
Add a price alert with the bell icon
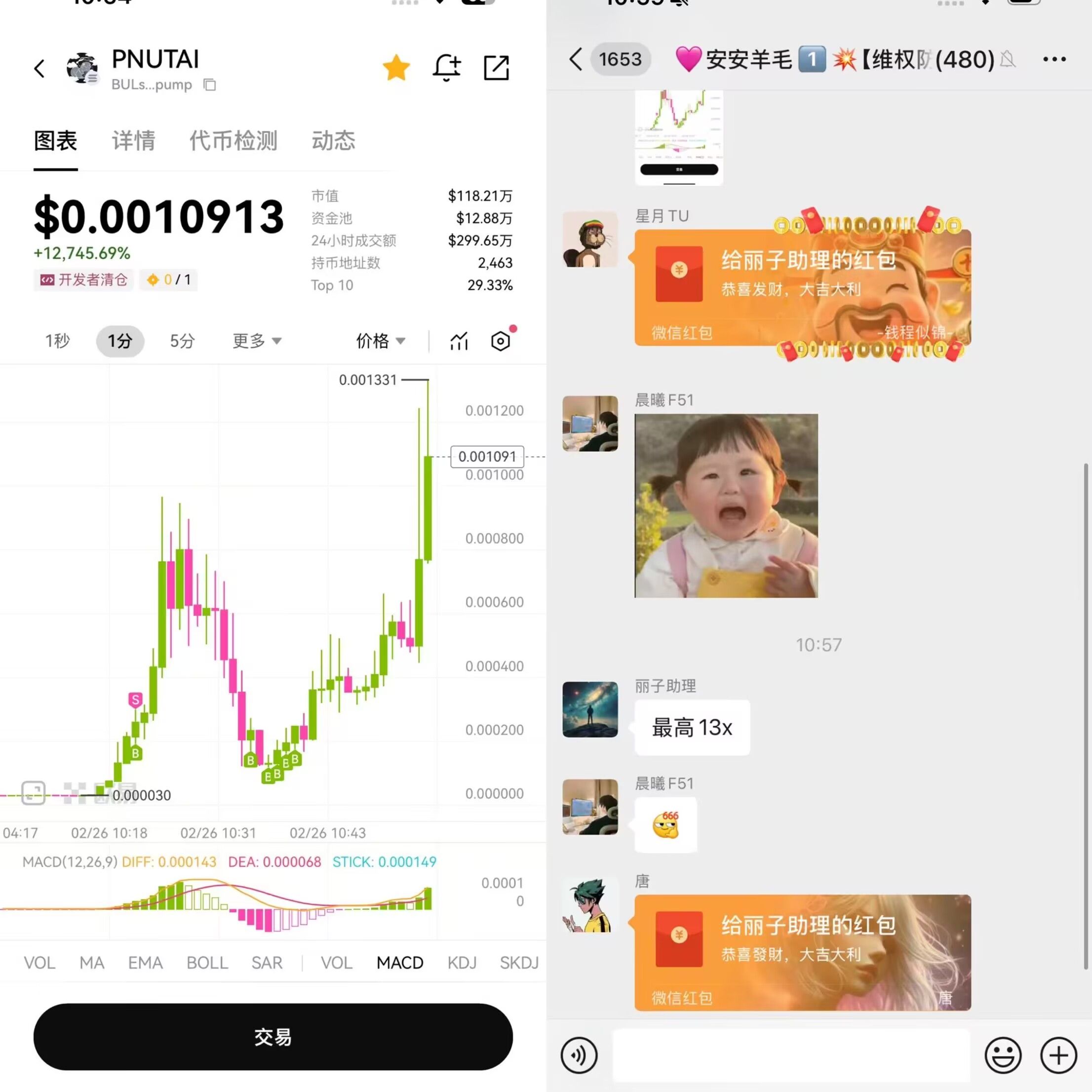(446, 68)
